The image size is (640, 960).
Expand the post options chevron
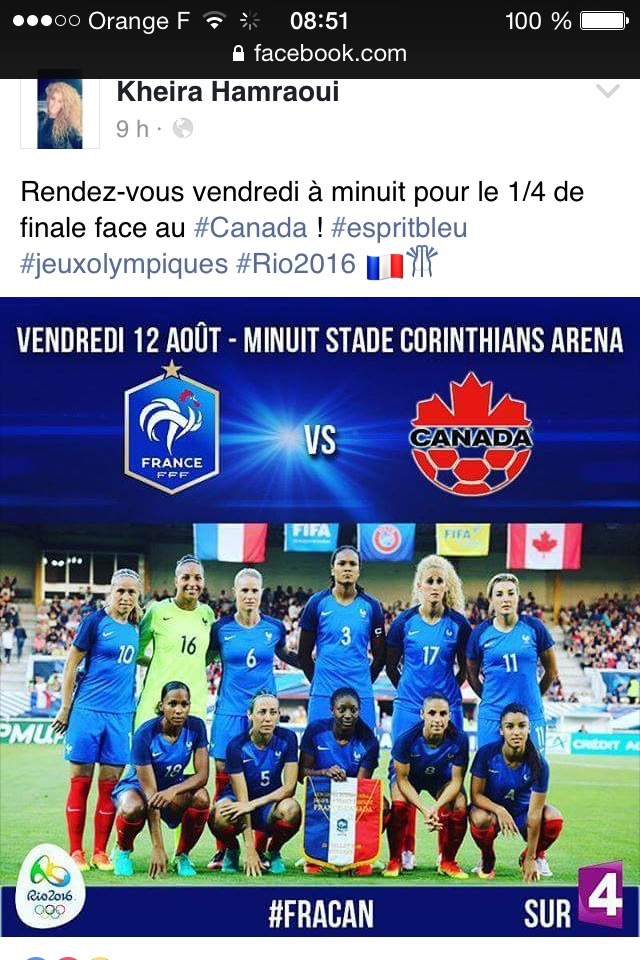pyautogui.click(x=607, y=92)
